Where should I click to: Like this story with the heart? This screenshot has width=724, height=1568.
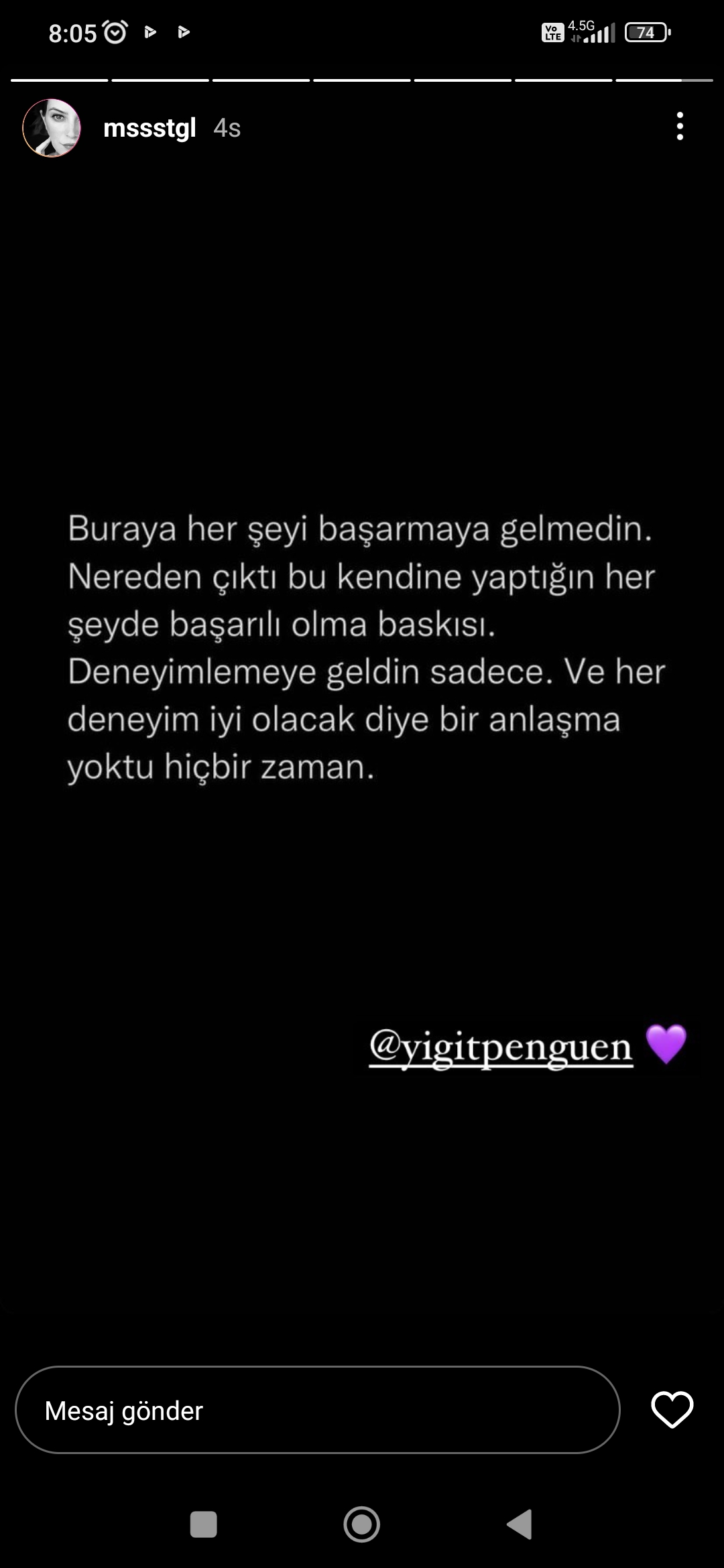pyautogui.click(x=672, y=1409)
